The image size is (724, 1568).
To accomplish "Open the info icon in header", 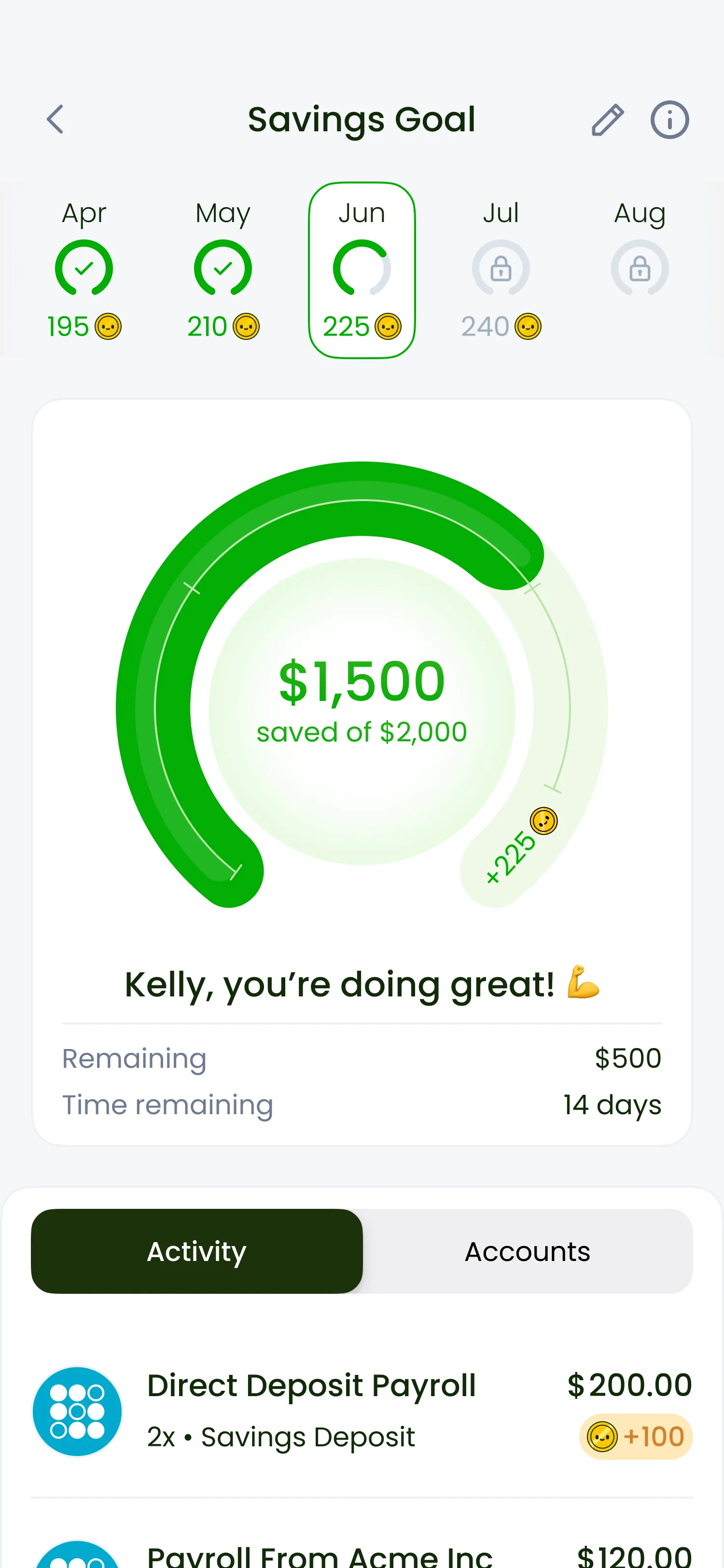I will click(669, 119).
